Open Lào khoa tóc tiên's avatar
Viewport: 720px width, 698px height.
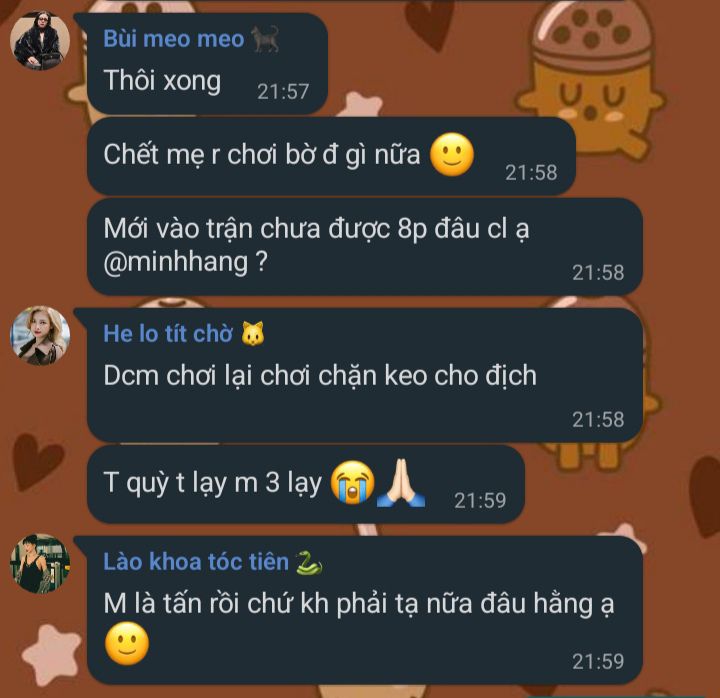point(40,564)
